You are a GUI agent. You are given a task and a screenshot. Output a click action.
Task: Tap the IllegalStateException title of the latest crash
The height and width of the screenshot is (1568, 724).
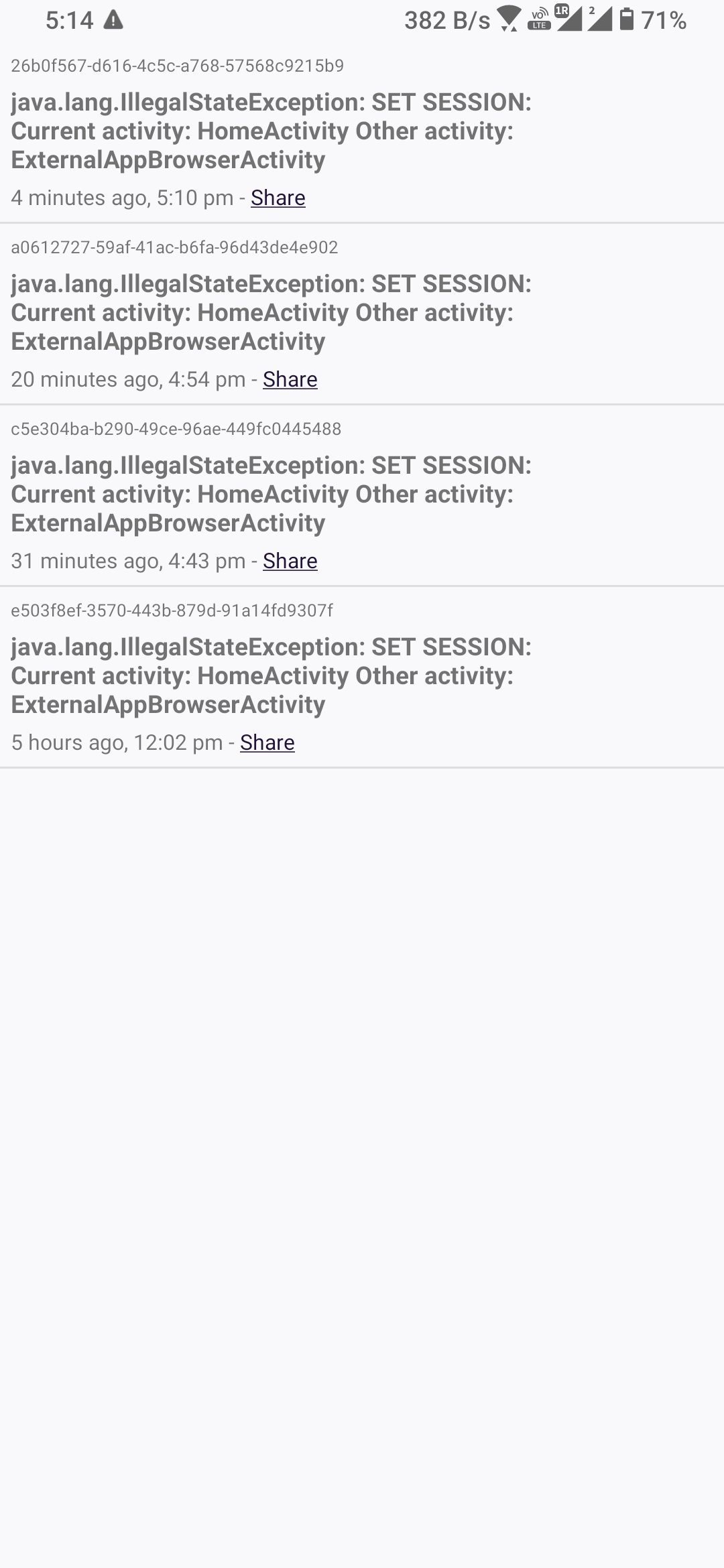pos(271,131)
